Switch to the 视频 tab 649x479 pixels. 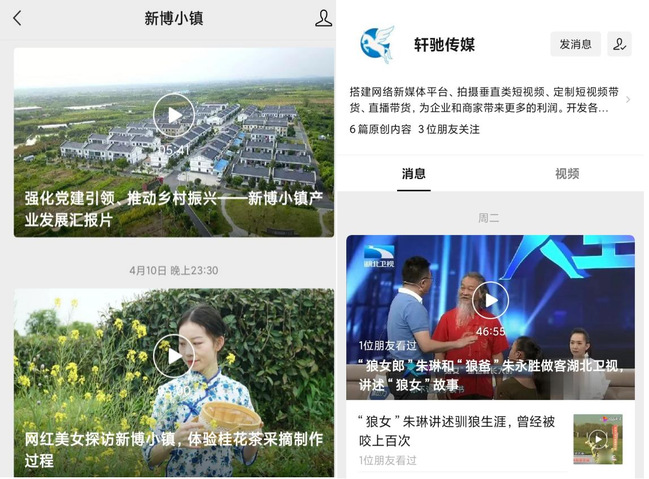coord(567,173)
